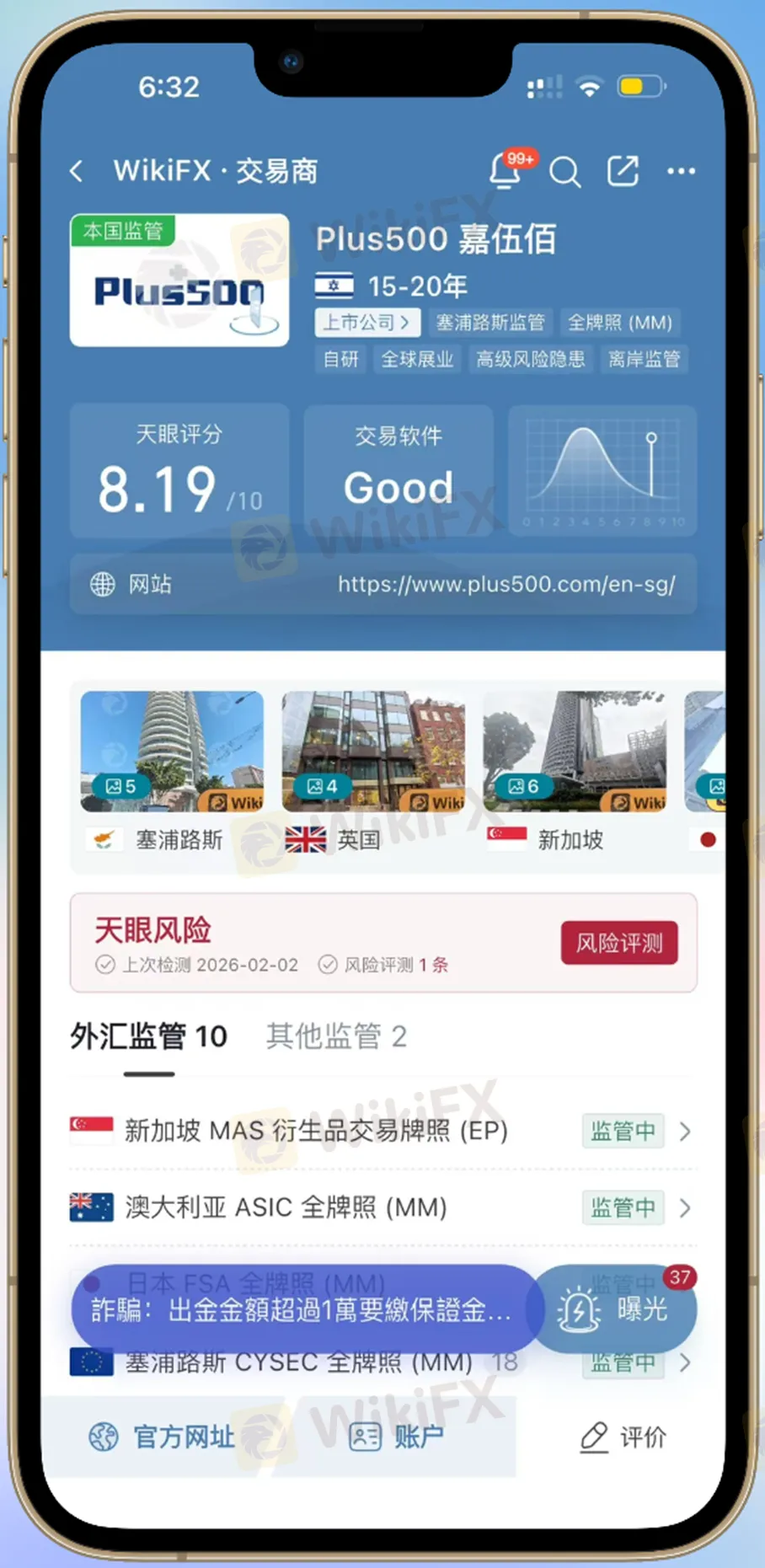The image size is (765, 1568).
Task: Switch to the 其他监管 tab
Action: point(336,1036)
